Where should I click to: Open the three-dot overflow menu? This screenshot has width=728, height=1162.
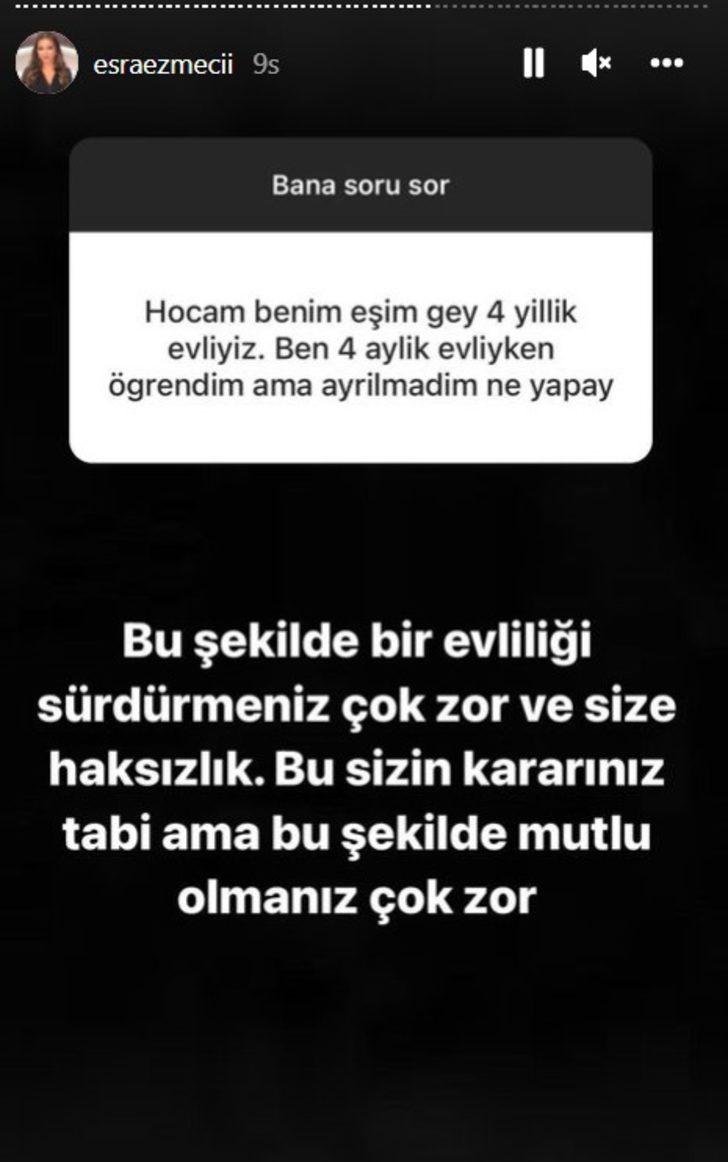pyautogui.click(x=667, y=64)
